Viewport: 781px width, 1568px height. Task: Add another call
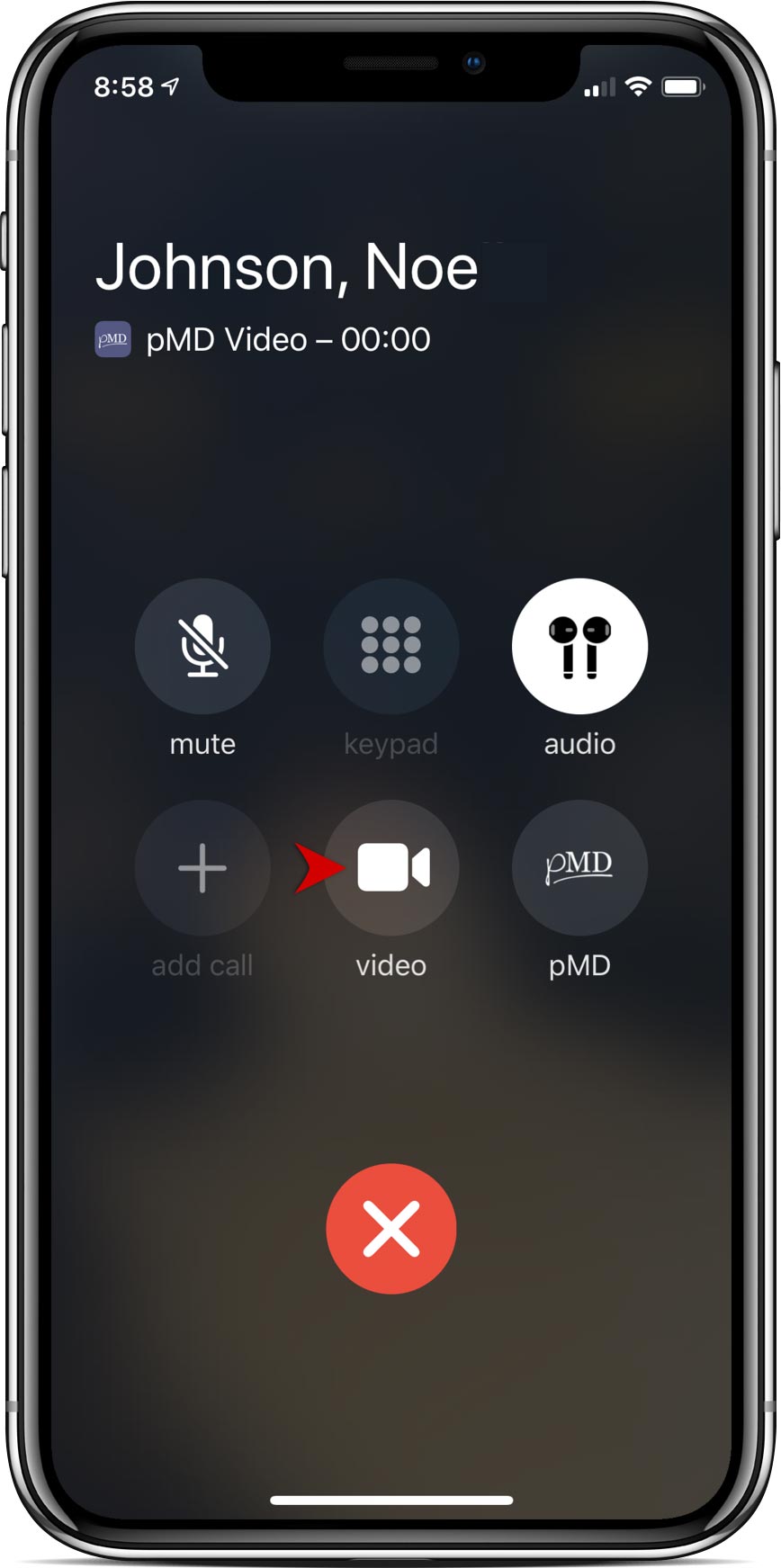click(x=202, y=867)
